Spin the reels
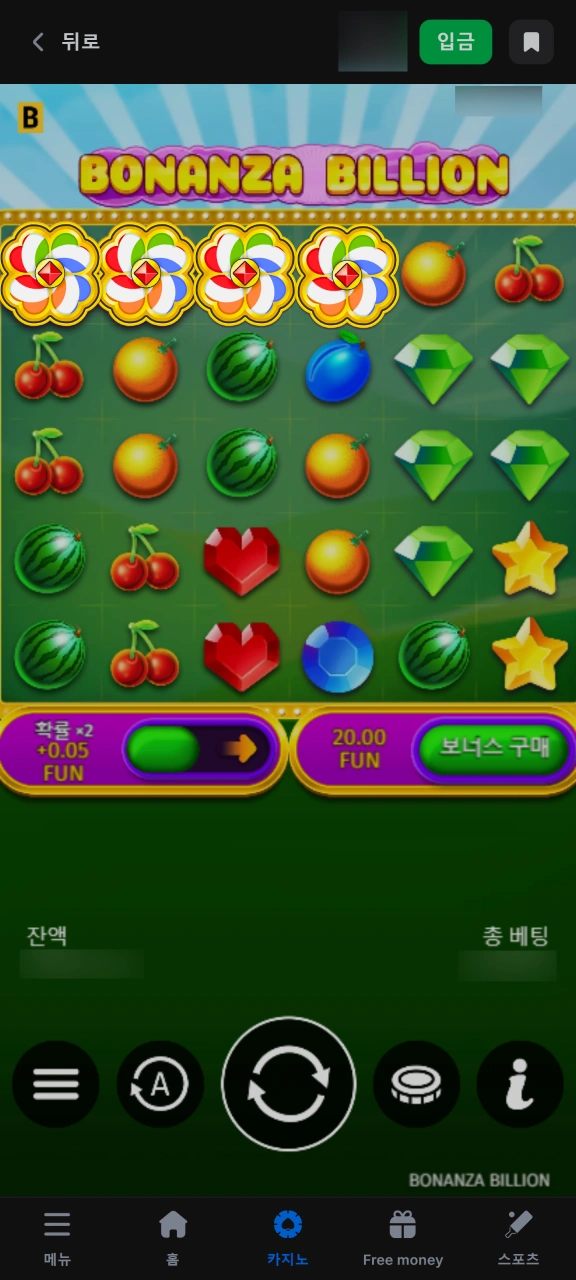The height and width of the screenshot is (1280, 576). pos(288,1084)
